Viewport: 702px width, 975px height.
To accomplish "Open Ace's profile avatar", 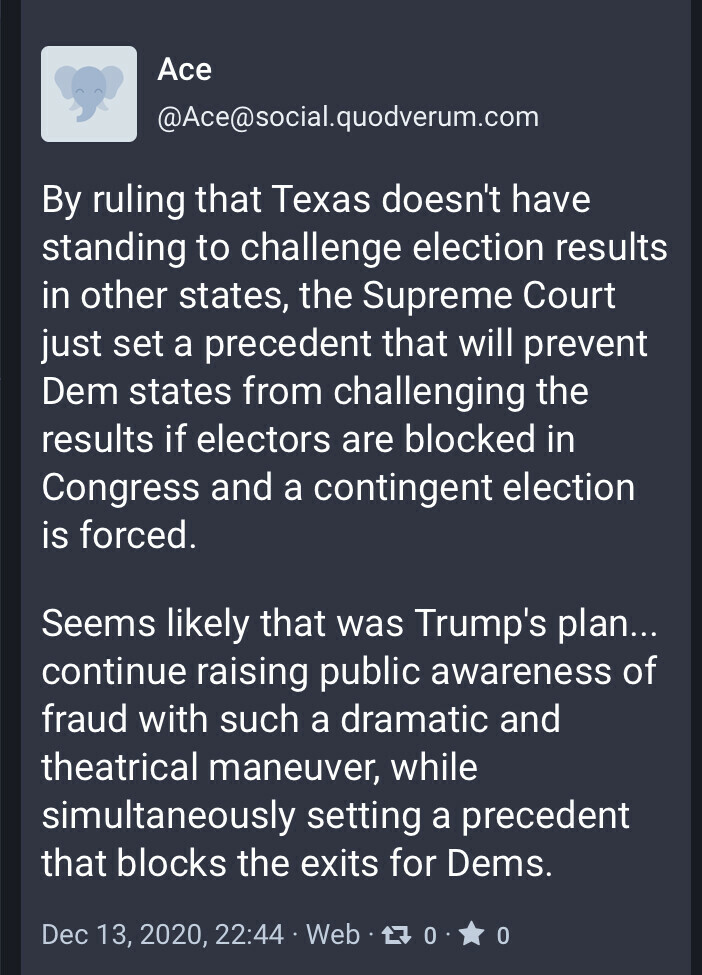I will coord(89,94).
